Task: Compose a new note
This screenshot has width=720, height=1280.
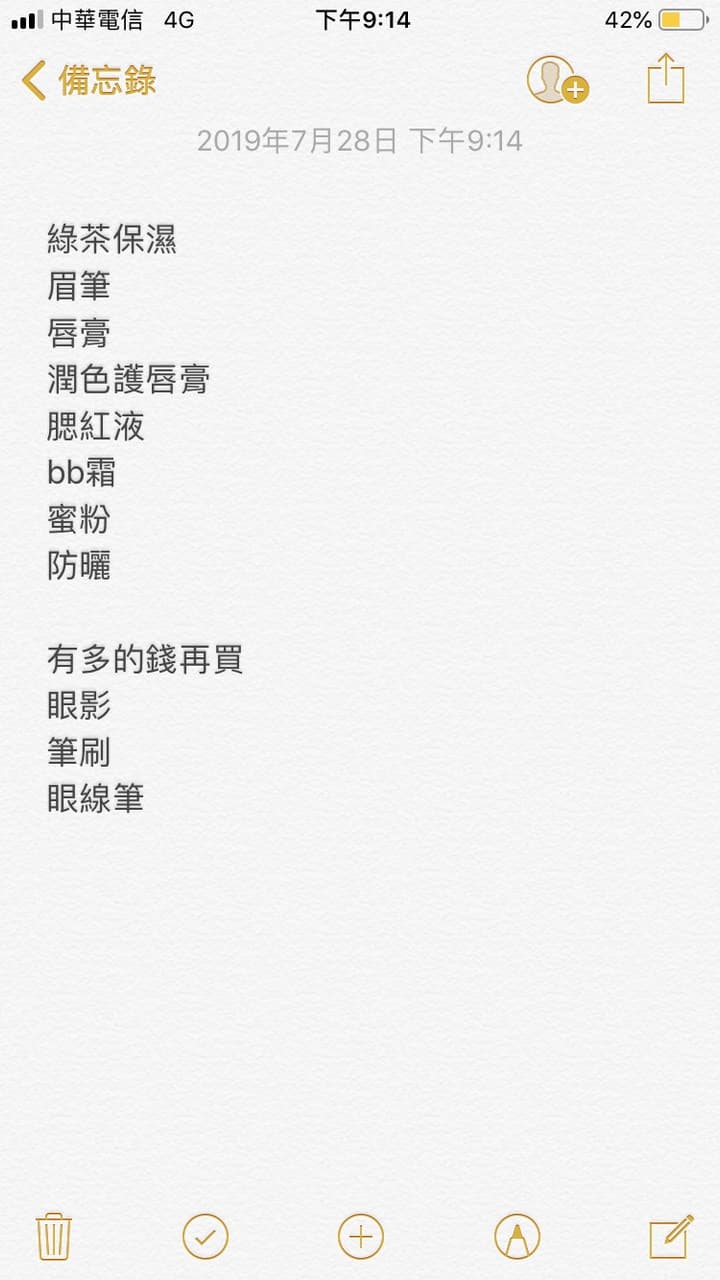Action: coord(670,1237)
